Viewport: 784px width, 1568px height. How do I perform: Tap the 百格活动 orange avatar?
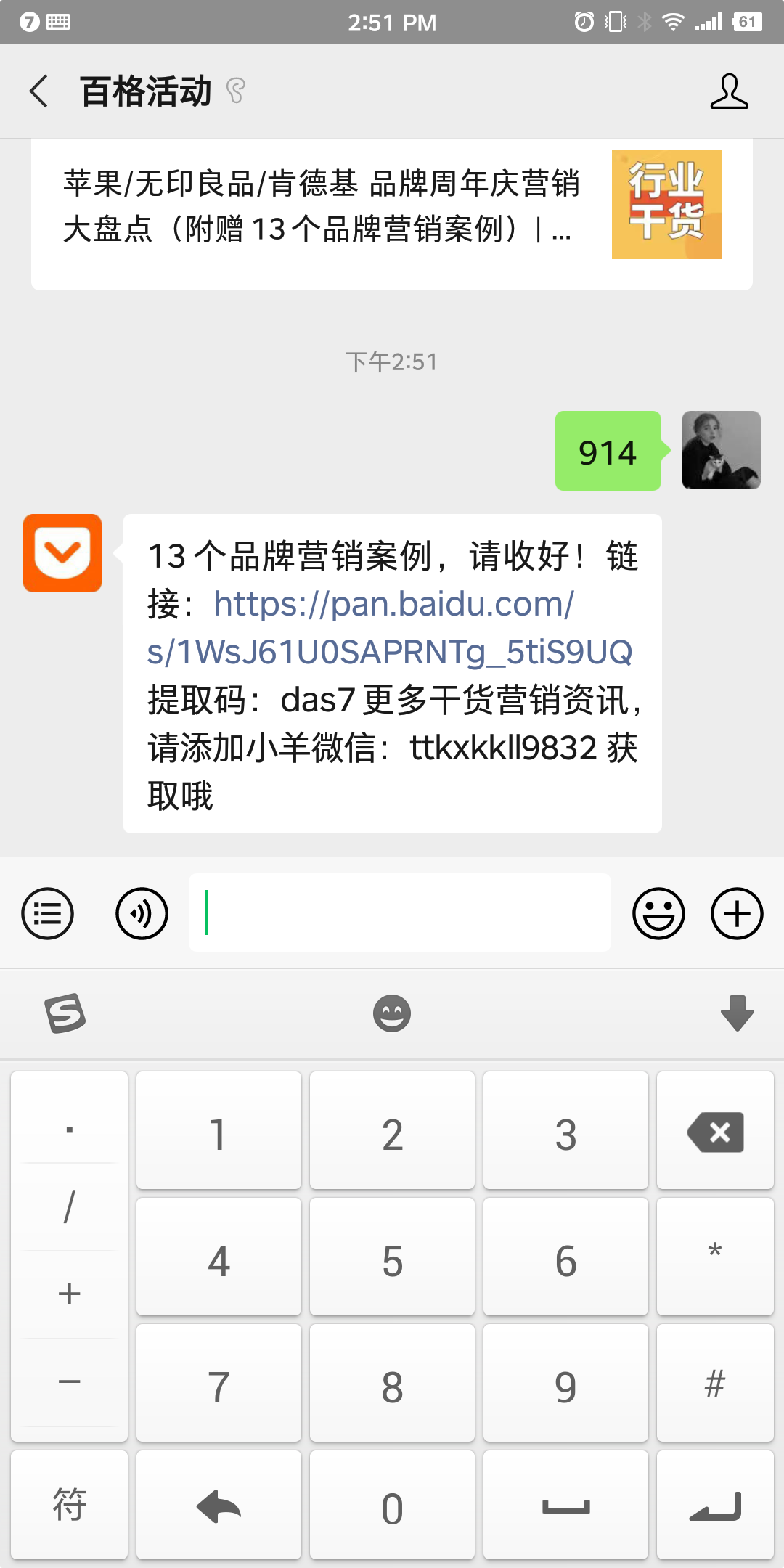(62, 553)
